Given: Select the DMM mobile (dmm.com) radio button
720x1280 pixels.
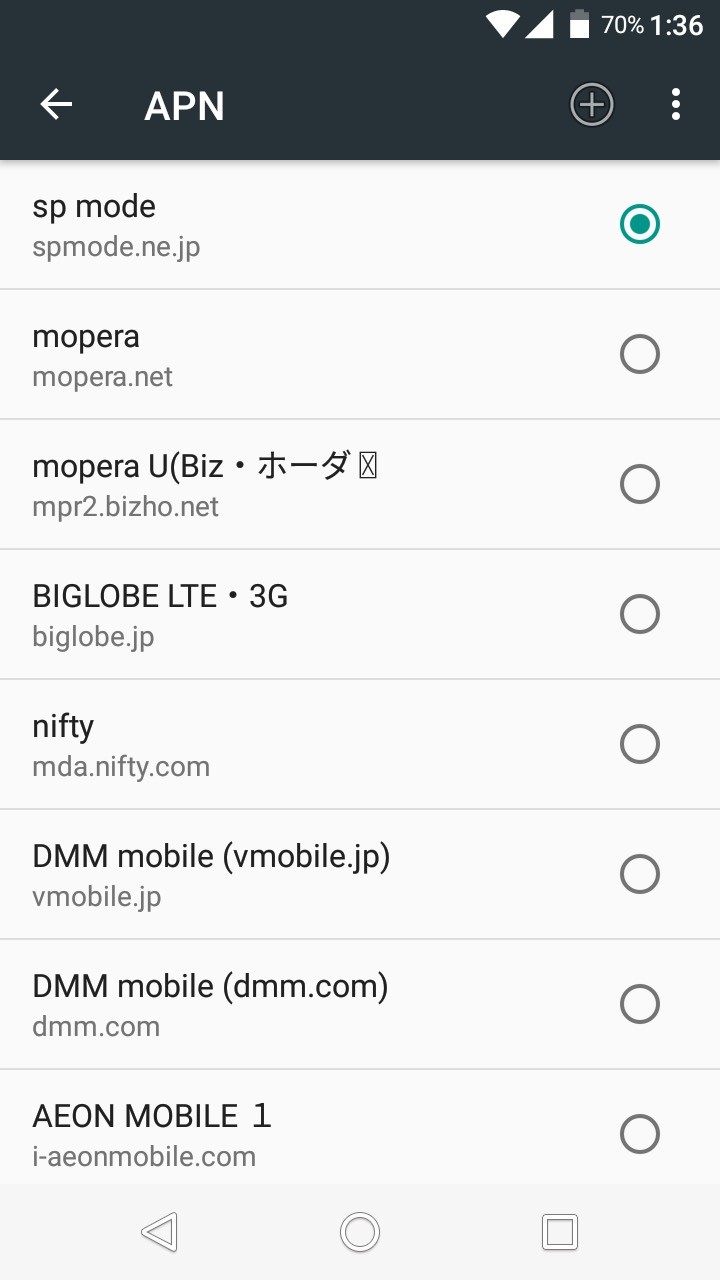Looking at the screenshot, I should 639,1004.
